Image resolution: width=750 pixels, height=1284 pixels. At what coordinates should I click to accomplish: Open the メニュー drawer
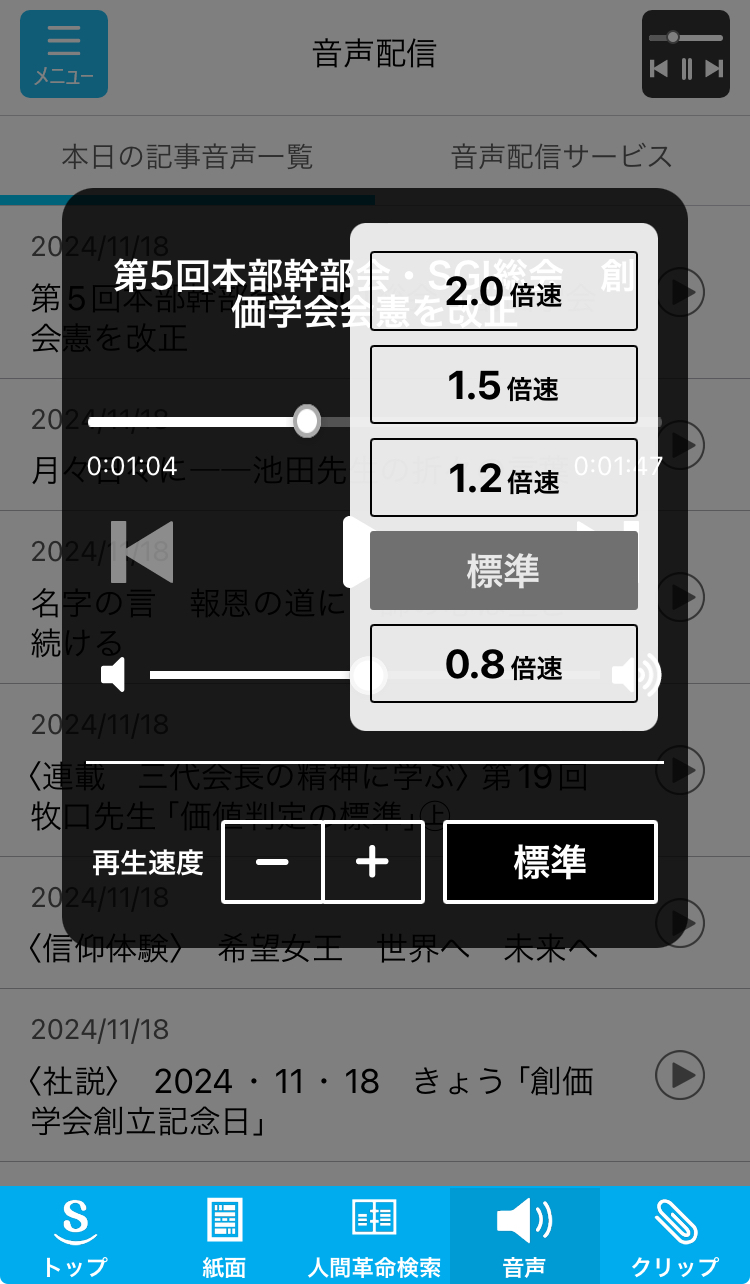[64, 54]
